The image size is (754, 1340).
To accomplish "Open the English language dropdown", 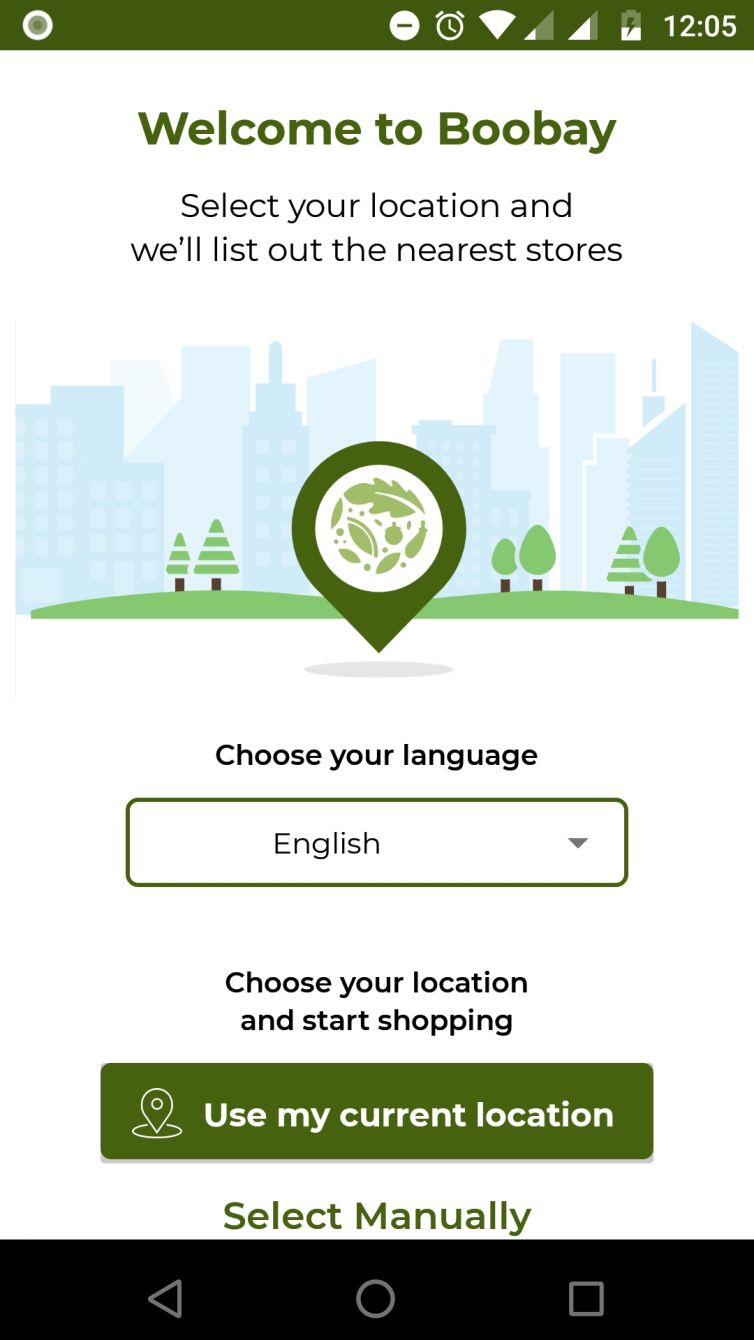I will coord(376,843).
